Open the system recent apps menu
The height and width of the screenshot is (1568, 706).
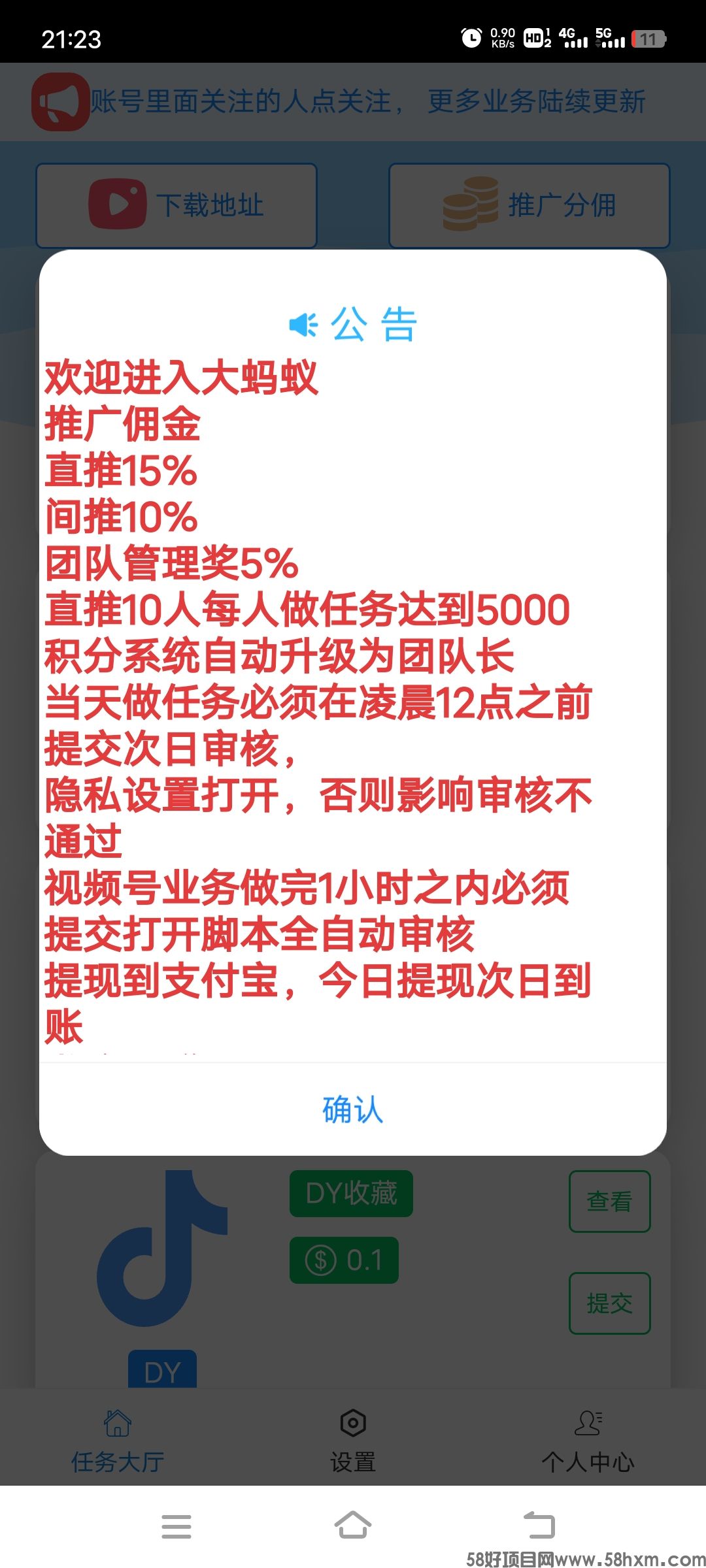(x=176, y=1526)
